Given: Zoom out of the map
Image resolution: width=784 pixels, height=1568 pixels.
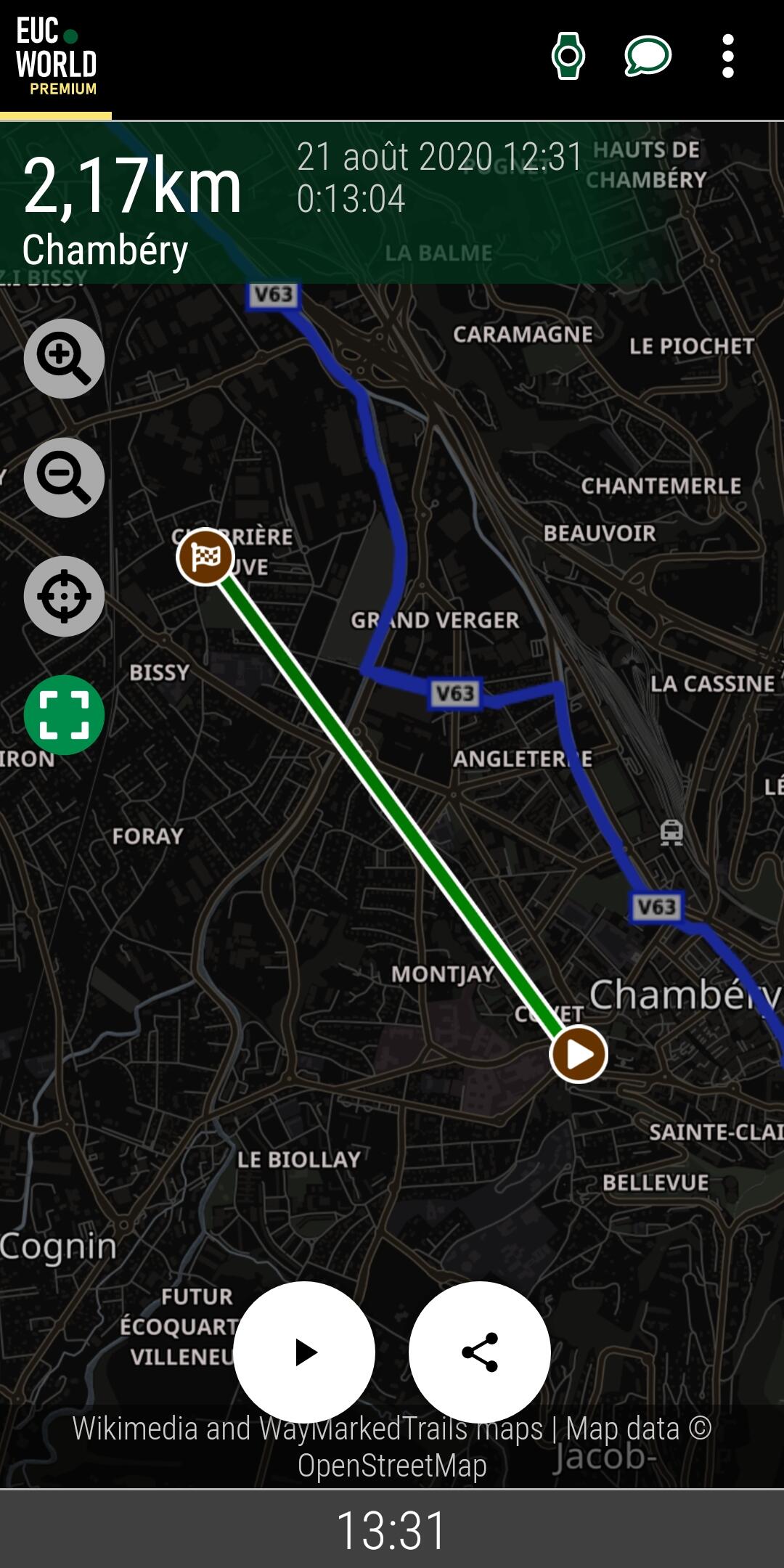Looking at the screenshot, I should 64,478.
